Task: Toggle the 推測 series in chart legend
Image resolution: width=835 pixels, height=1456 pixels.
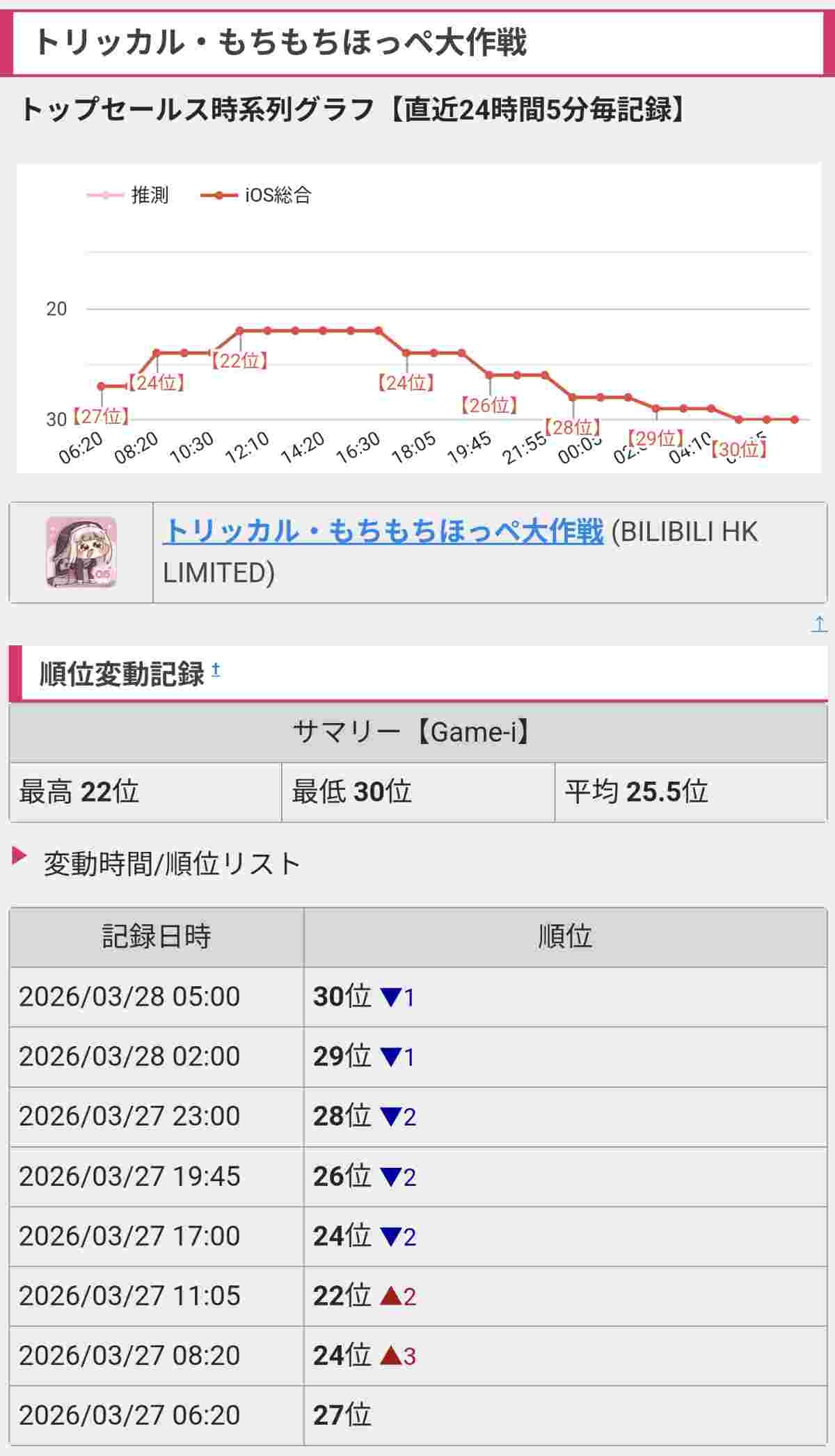Action: [x=128, y=196]
